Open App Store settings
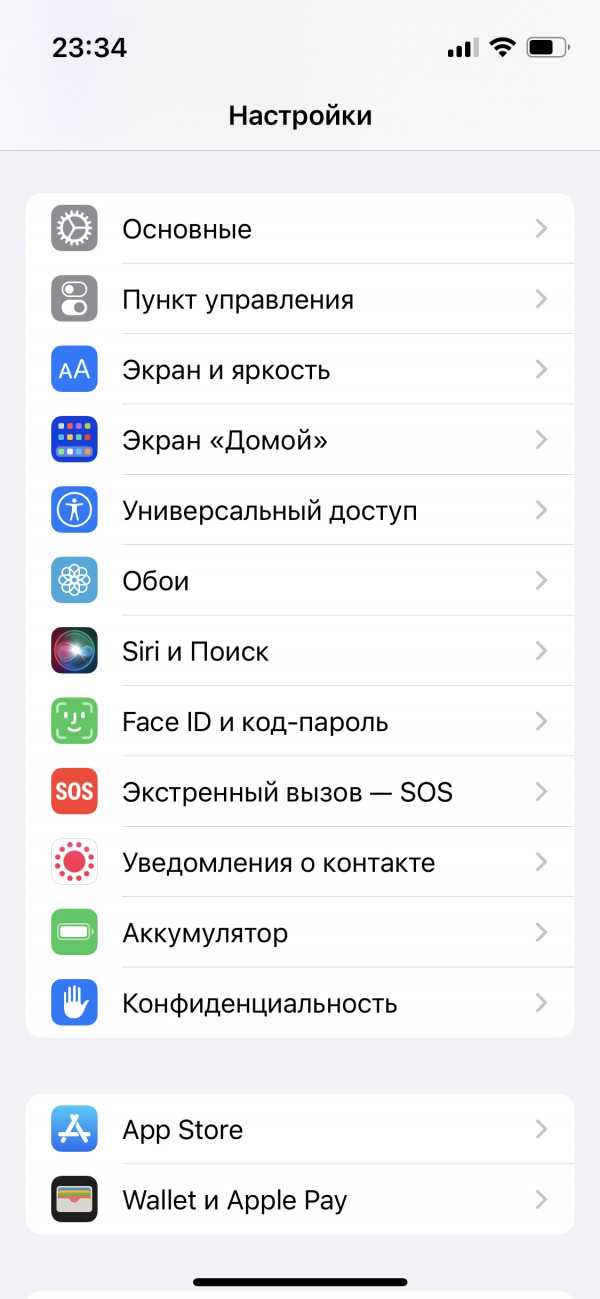 [x=300, y=1129]
